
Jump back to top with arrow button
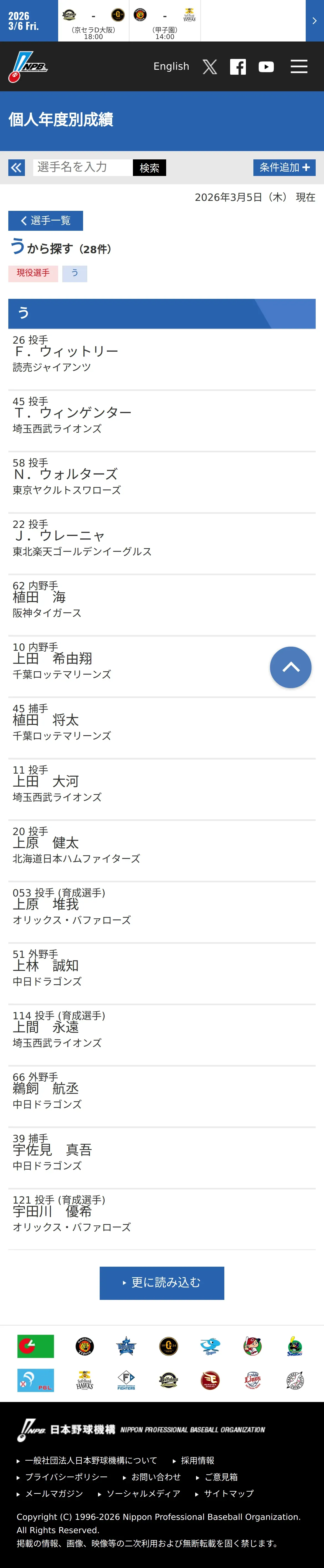point(290,667)
